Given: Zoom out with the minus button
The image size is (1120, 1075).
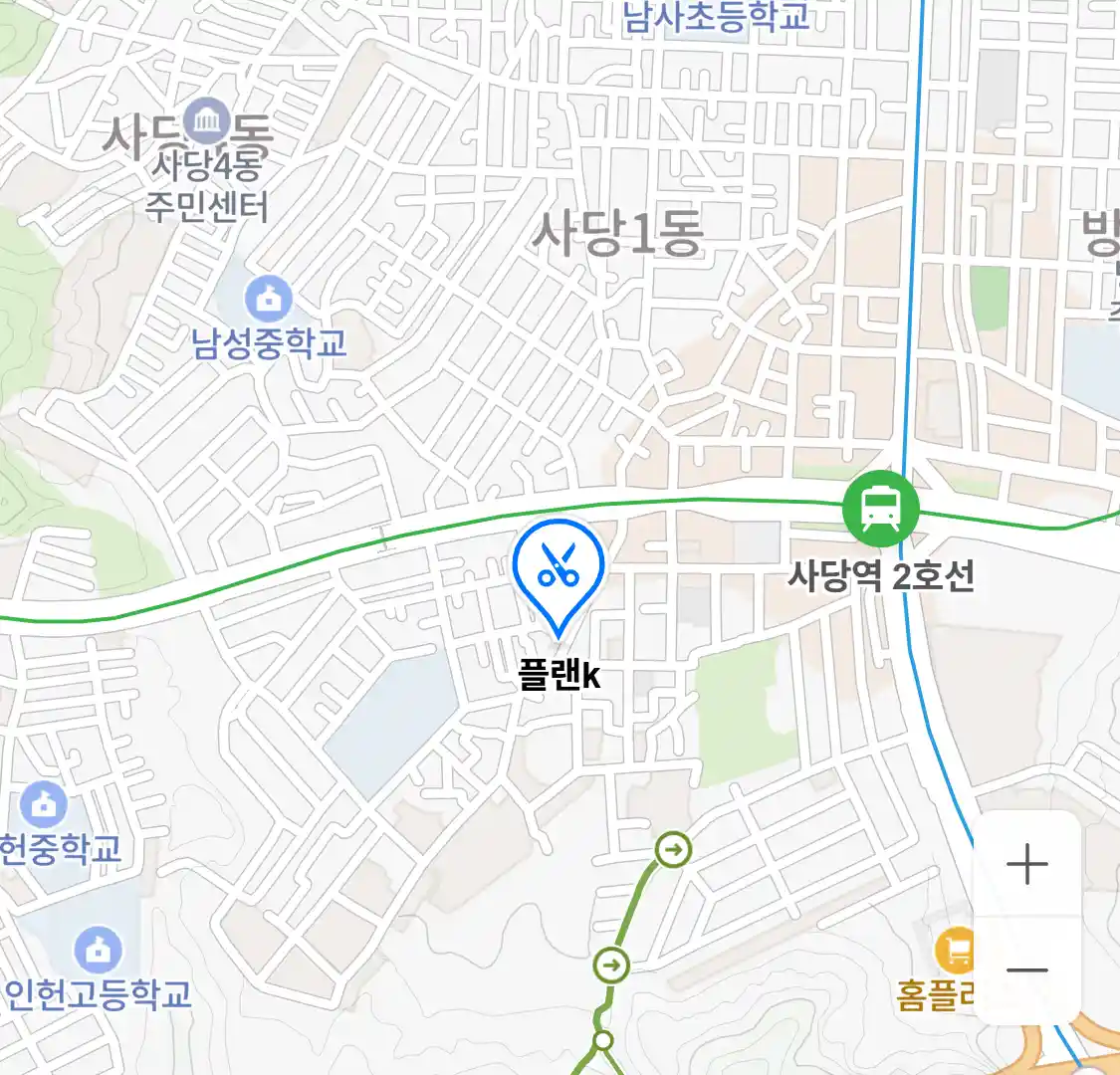Looking at the screenshot, I should (1026, 970).
